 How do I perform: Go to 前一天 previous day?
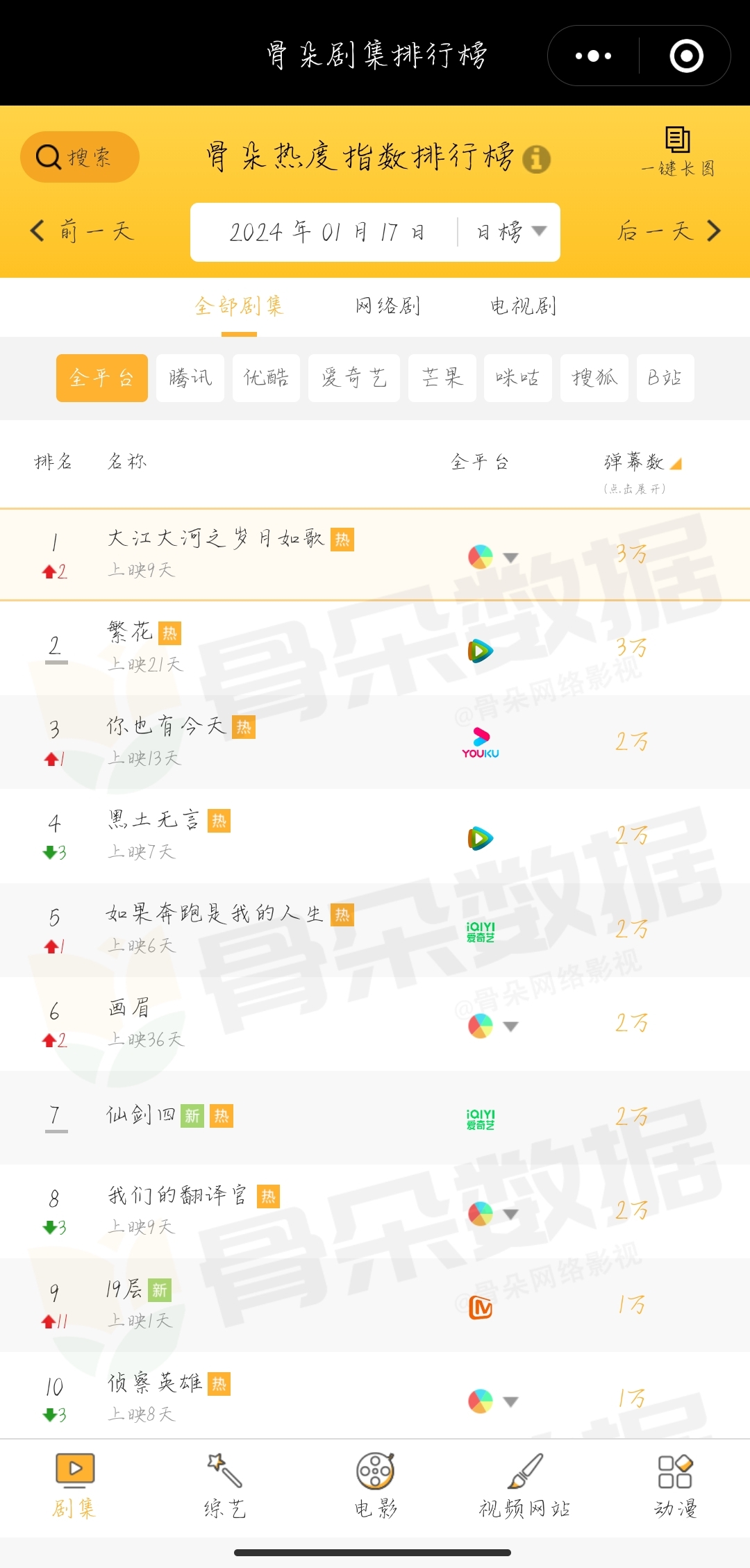(82, 231)
